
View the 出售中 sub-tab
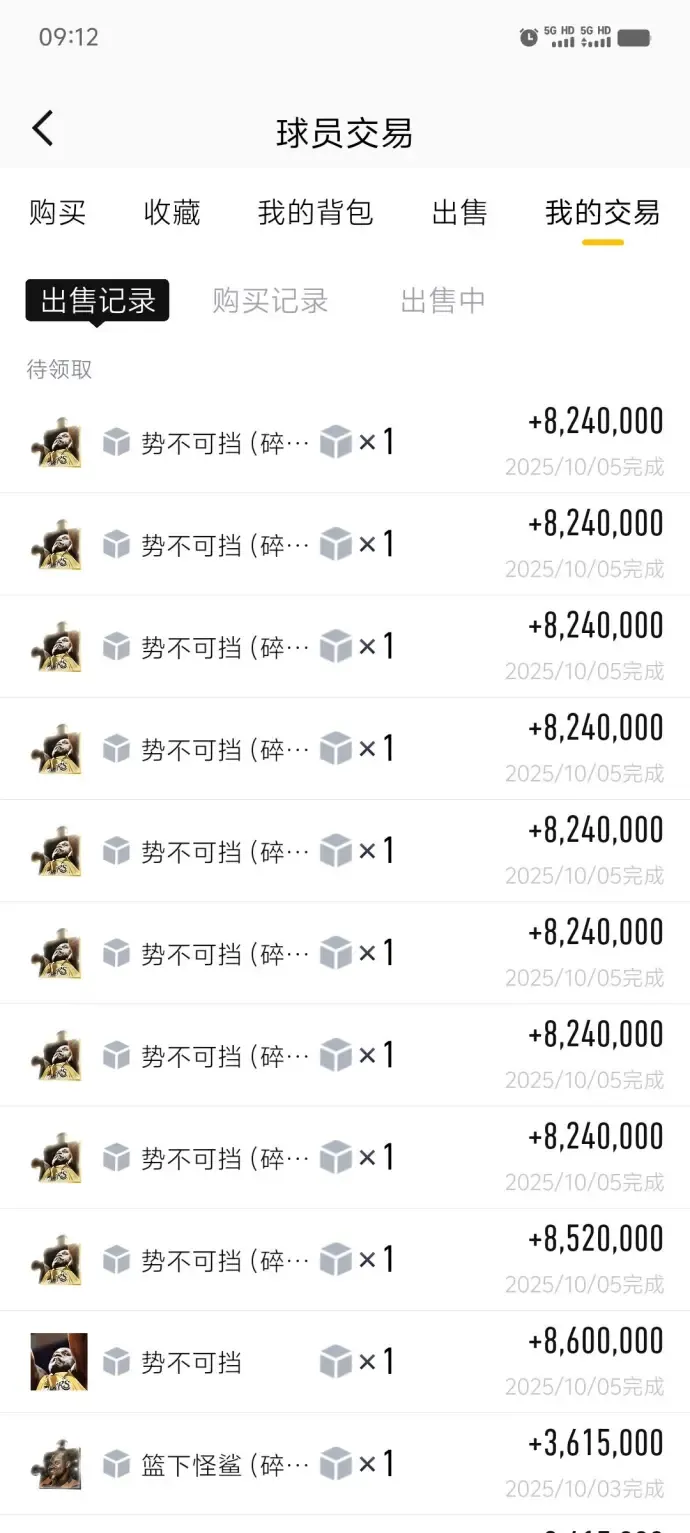point(443,301)
